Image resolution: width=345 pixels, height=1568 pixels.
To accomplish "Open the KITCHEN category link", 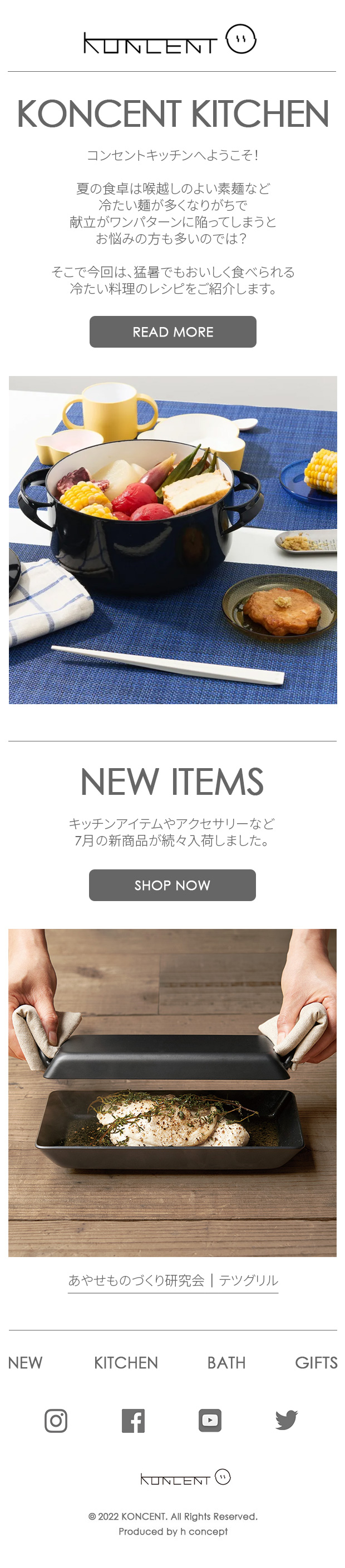I will 126,1363.
